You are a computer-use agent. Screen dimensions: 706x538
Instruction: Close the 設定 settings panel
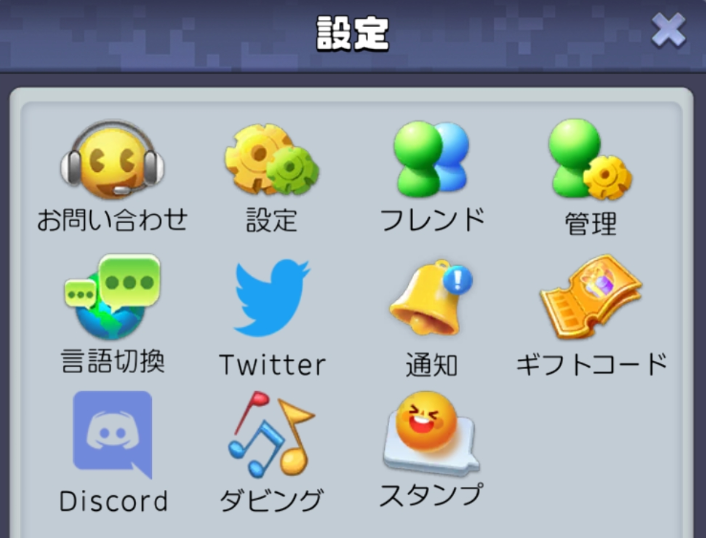(x=668, y=31)
